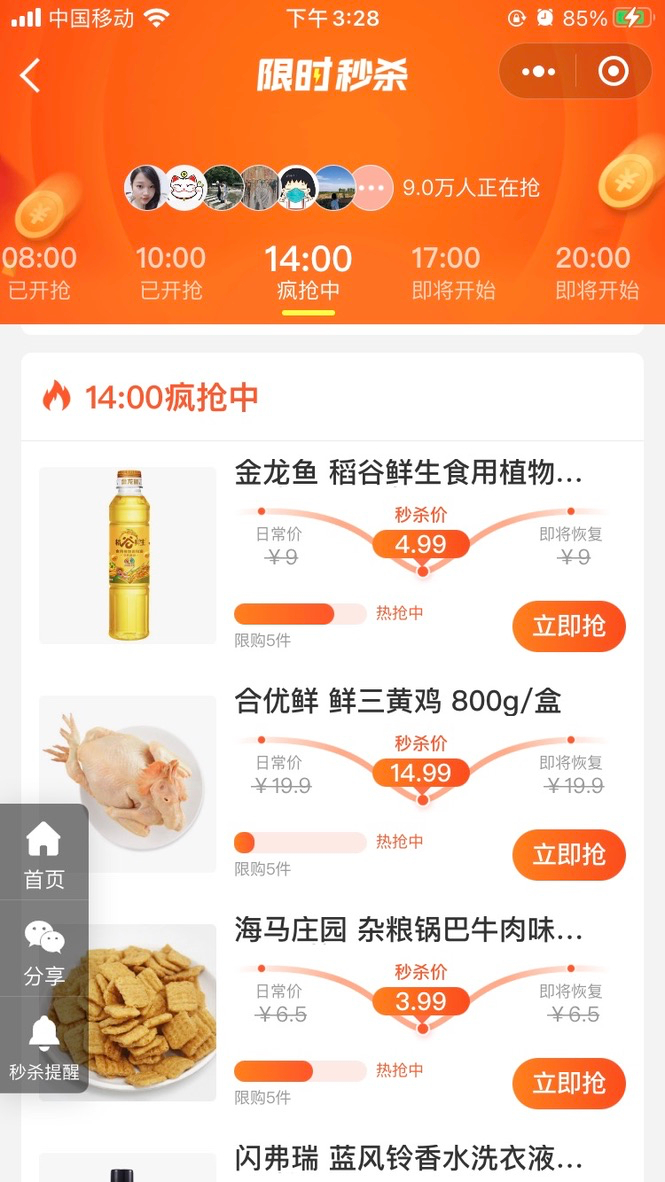The height and width of the screenshot is (1182, 665).
Task: Open the mini program more-options menu
Action: pos(538,71)
